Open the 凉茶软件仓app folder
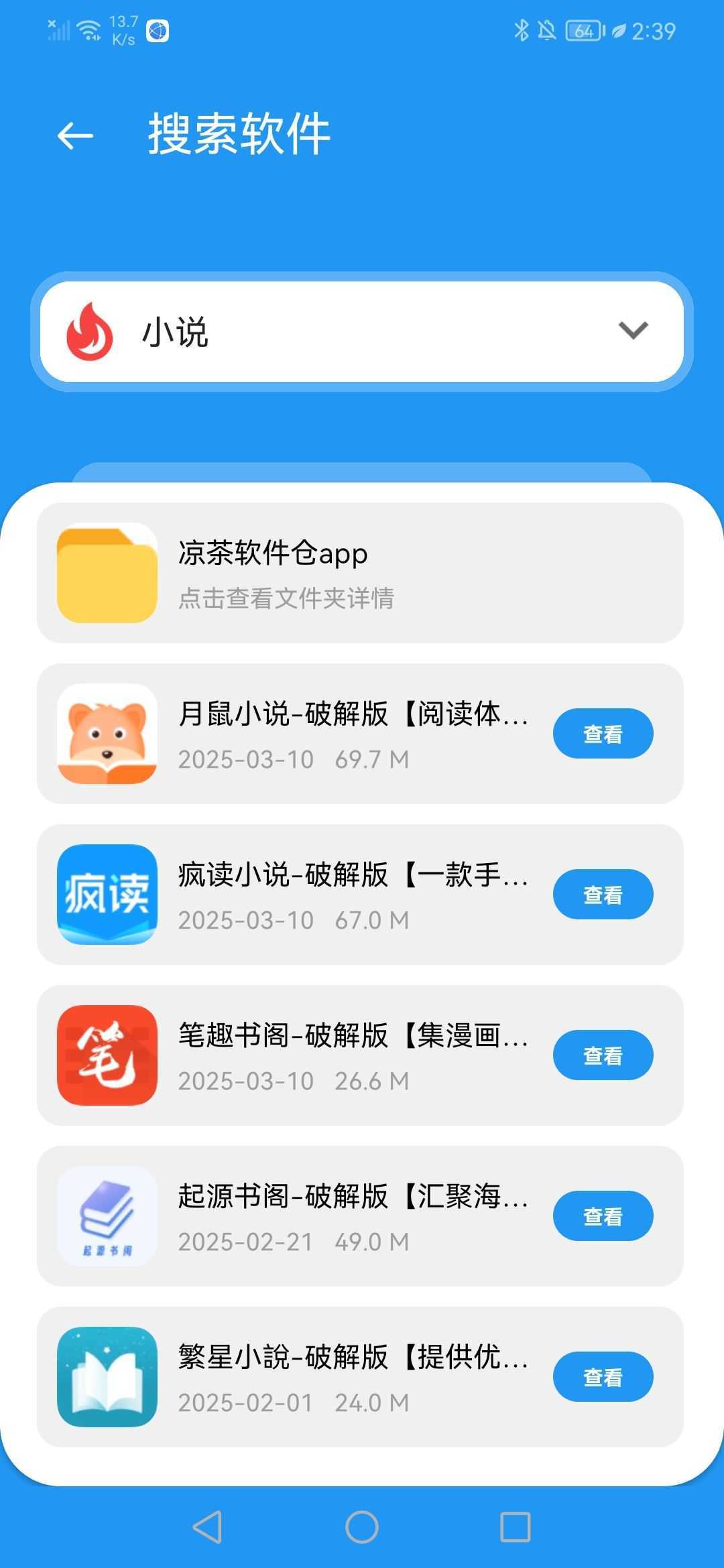Image resolution: width=724 pixels, height=1568 pixels. point(359,573)
